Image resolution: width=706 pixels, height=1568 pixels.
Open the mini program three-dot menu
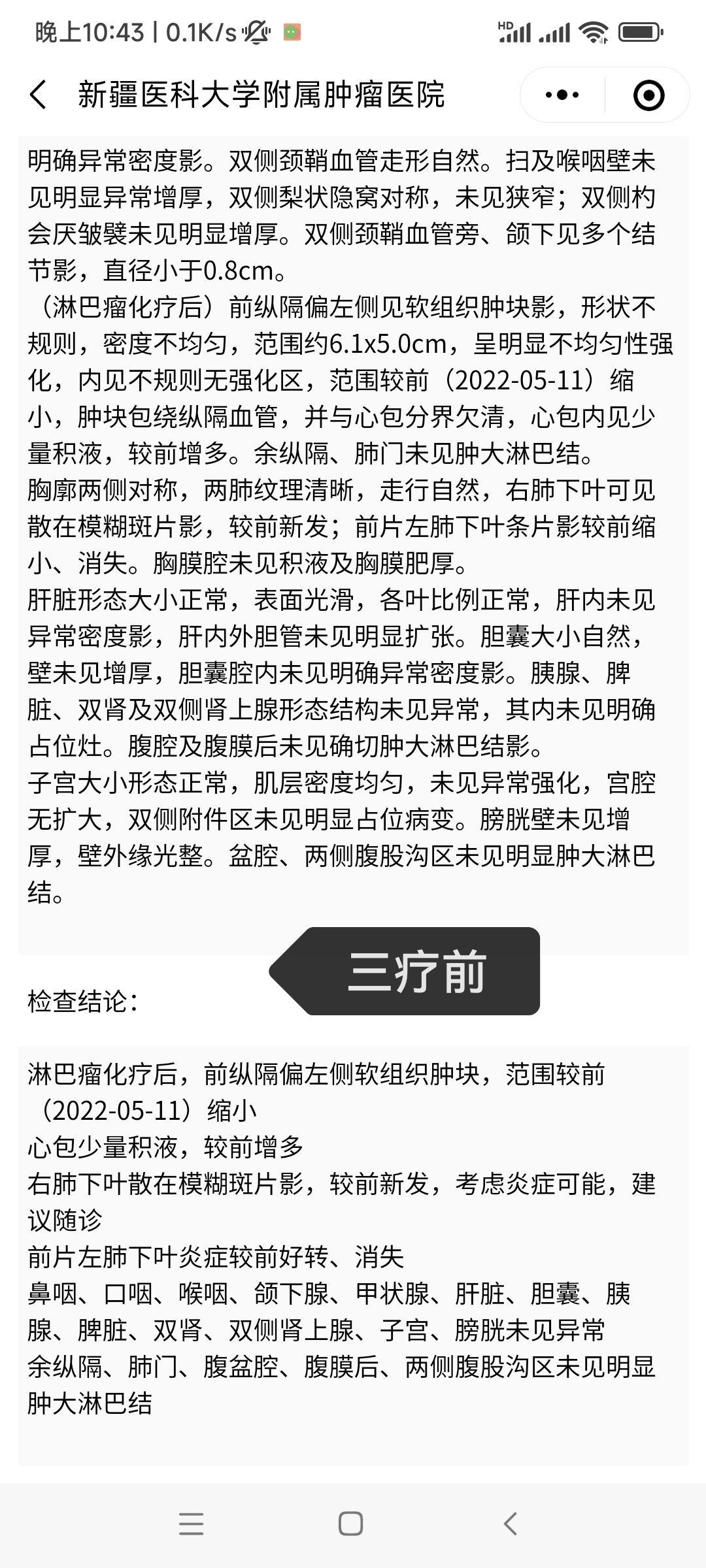562,95
